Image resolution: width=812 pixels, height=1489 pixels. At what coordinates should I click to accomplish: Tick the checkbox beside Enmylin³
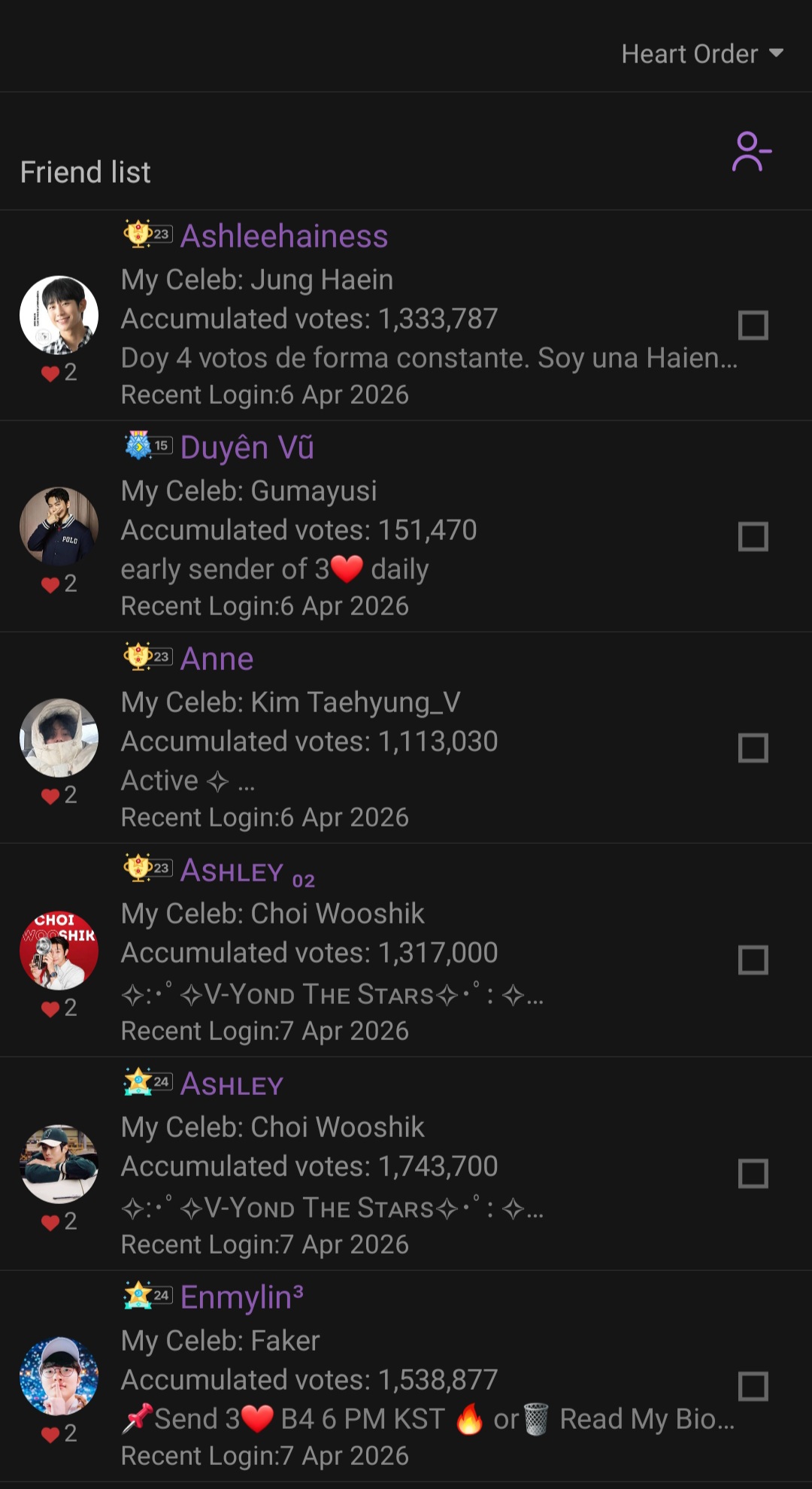753,1386
